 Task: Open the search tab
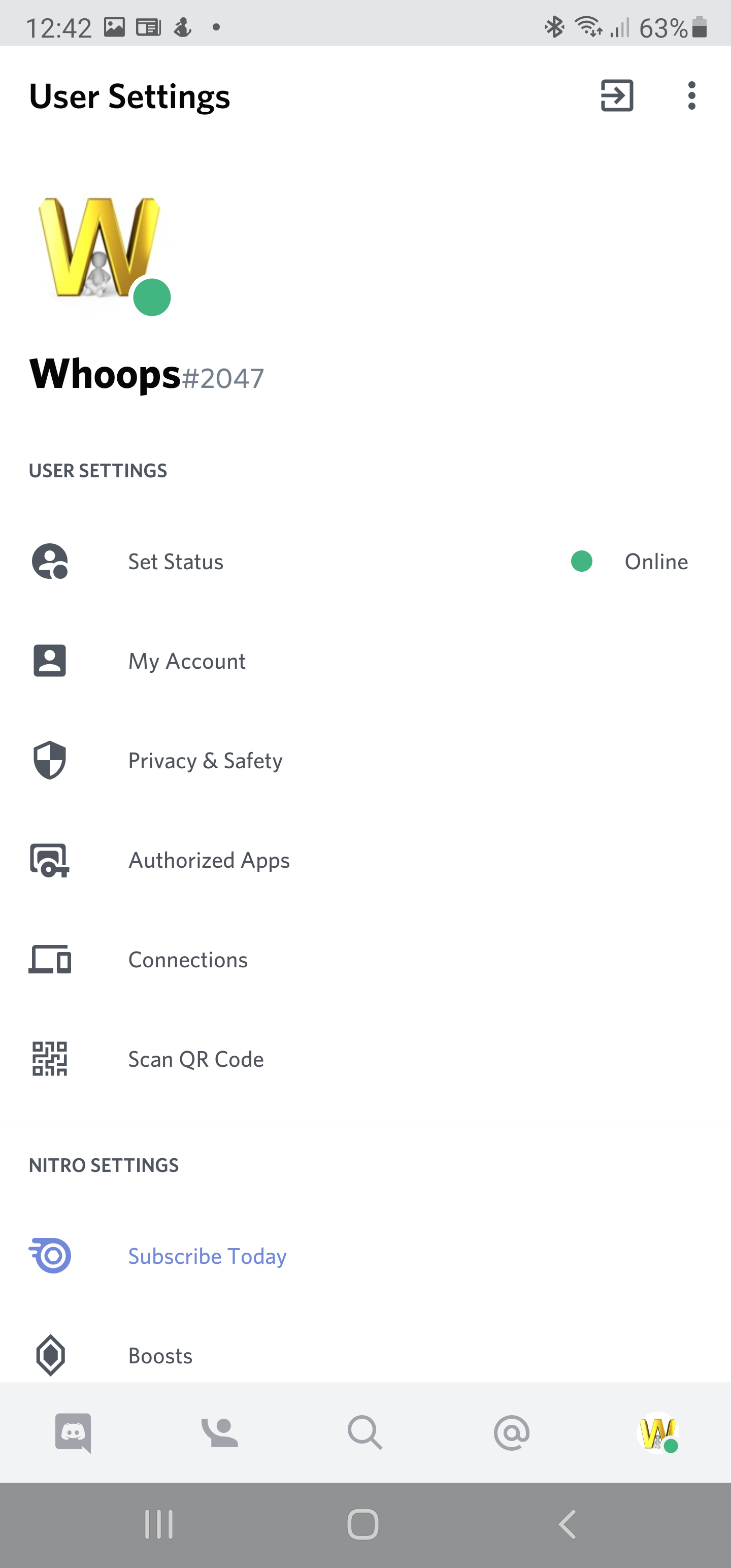tap(365, 1433)
